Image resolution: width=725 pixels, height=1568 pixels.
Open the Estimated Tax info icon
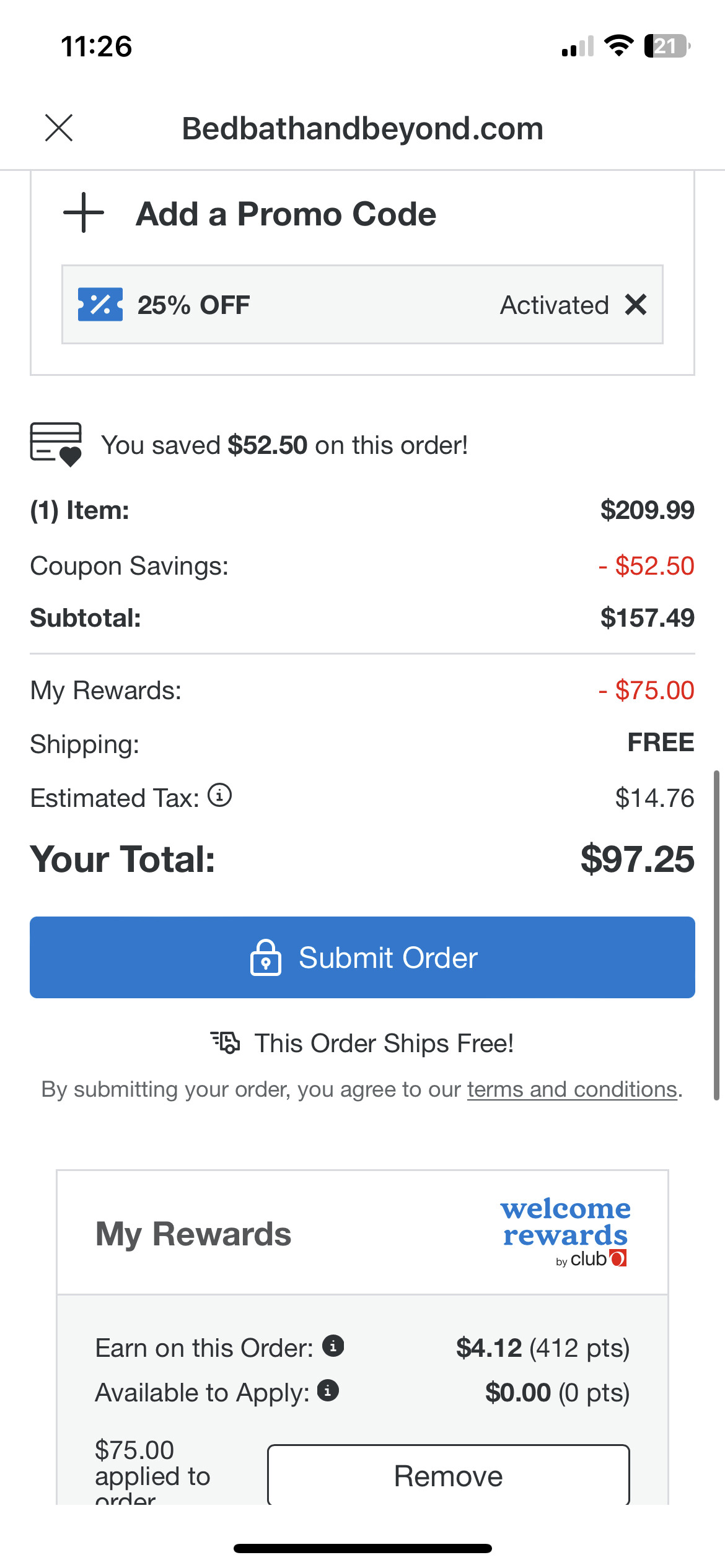click(219, 795)
